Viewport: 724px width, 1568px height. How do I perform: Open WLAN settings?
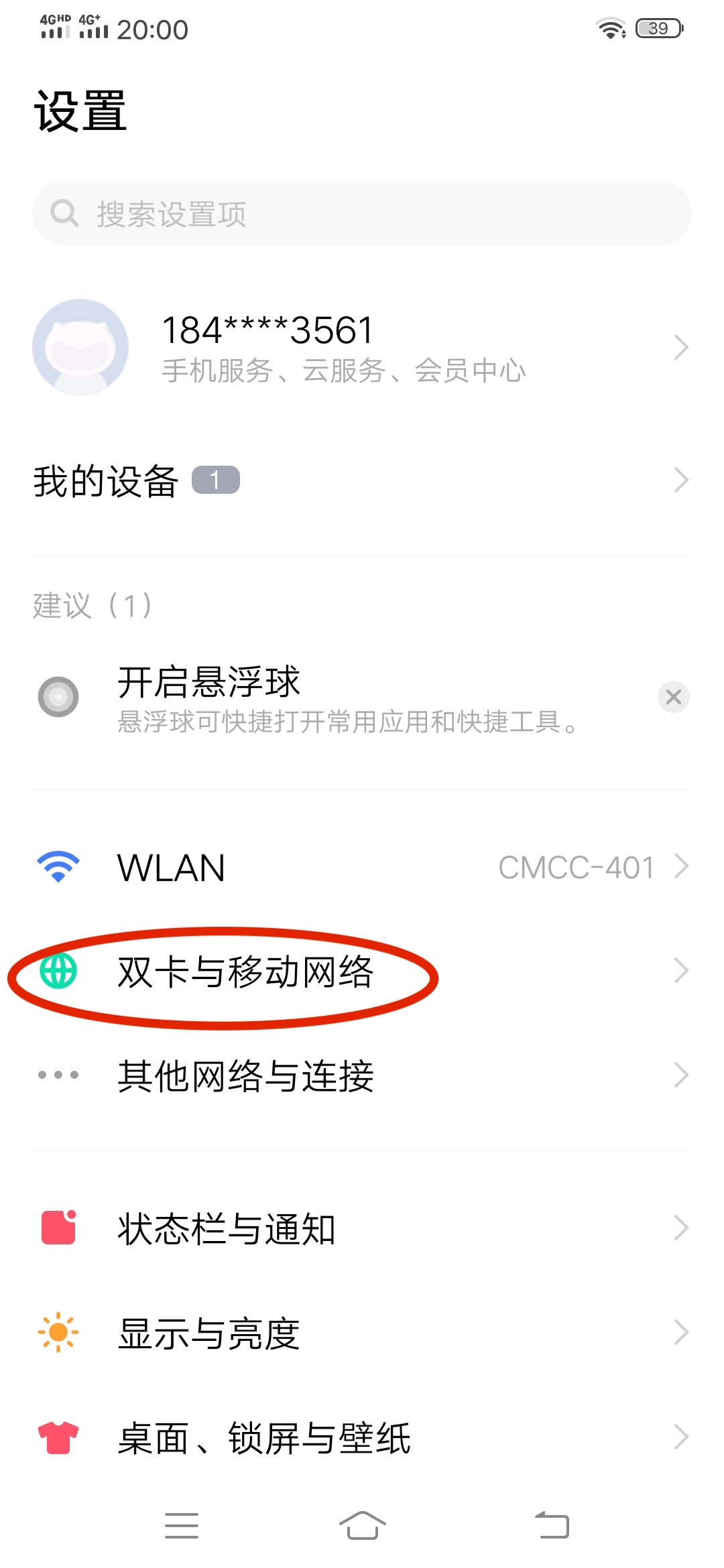[362, 867]
